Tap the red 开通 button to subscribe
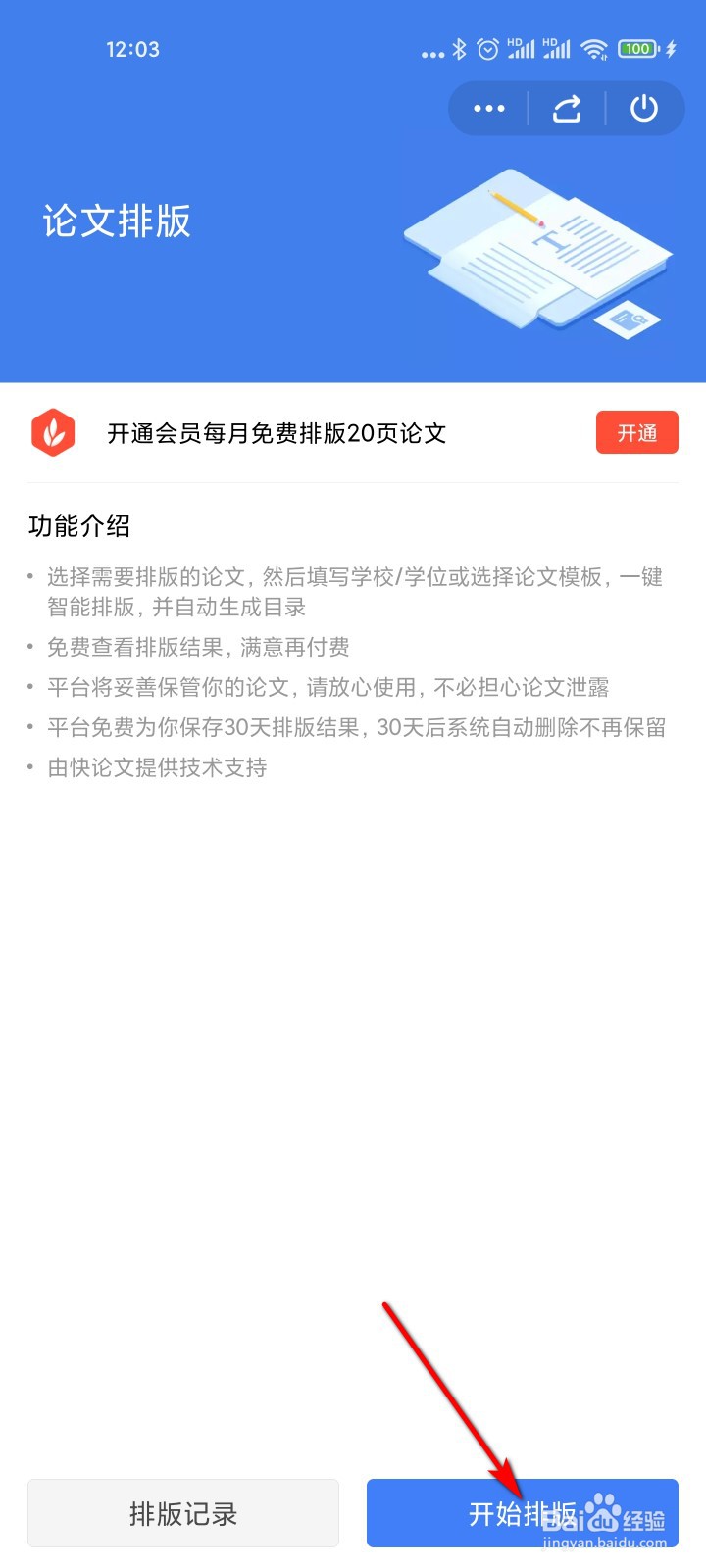This screenshot has height=1568, width=706. tap(636, 432)
